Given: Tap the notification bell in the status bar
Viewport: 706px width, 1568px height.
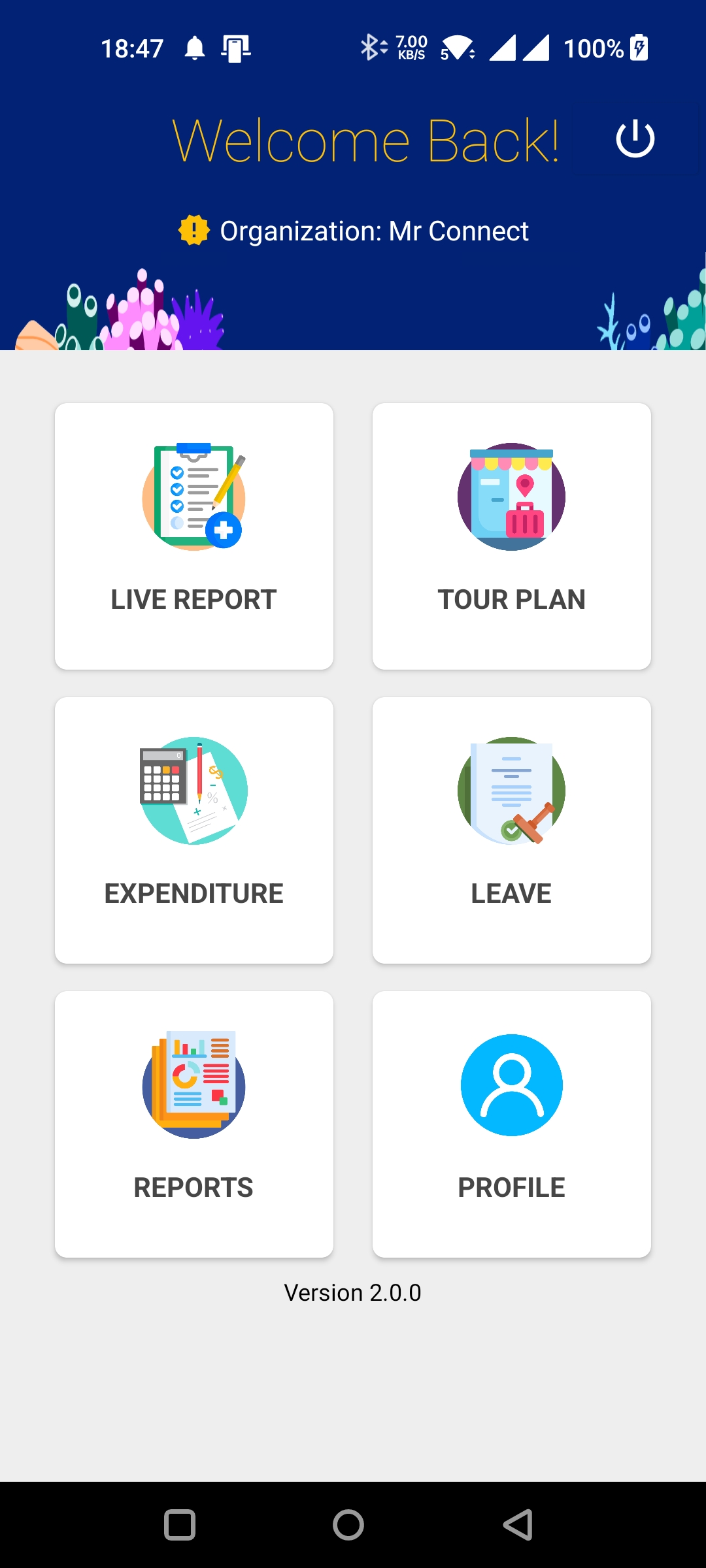Looking at the screenshot, I should [x=195, y=47].
